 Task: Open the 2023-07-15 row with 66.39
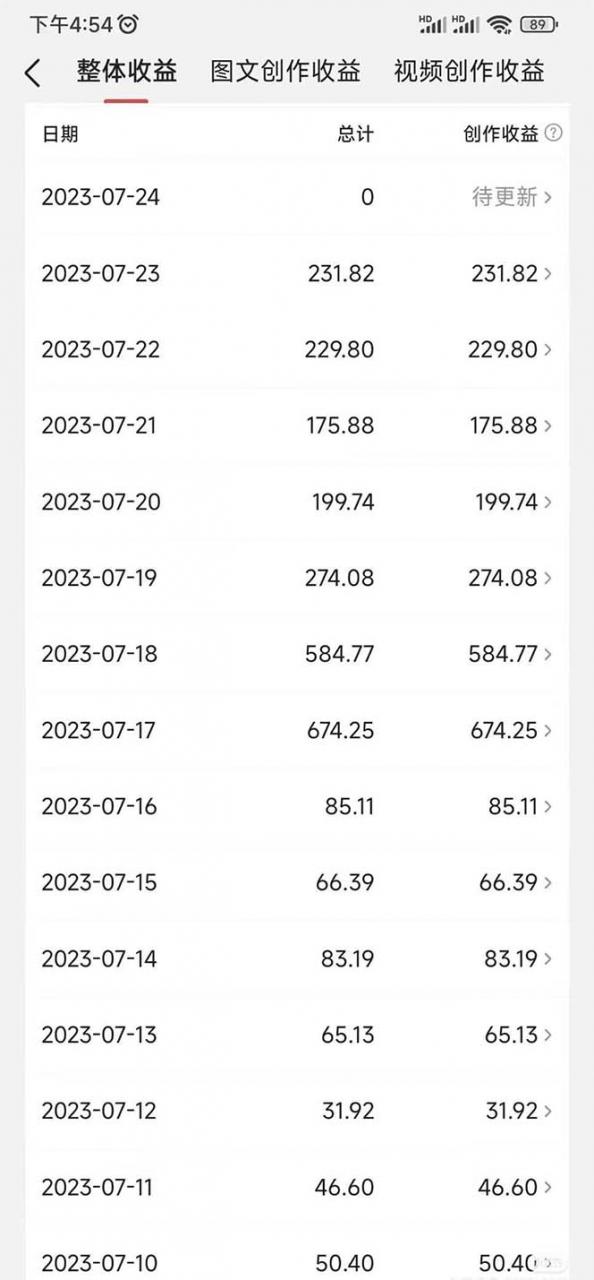tap(297, 882)
